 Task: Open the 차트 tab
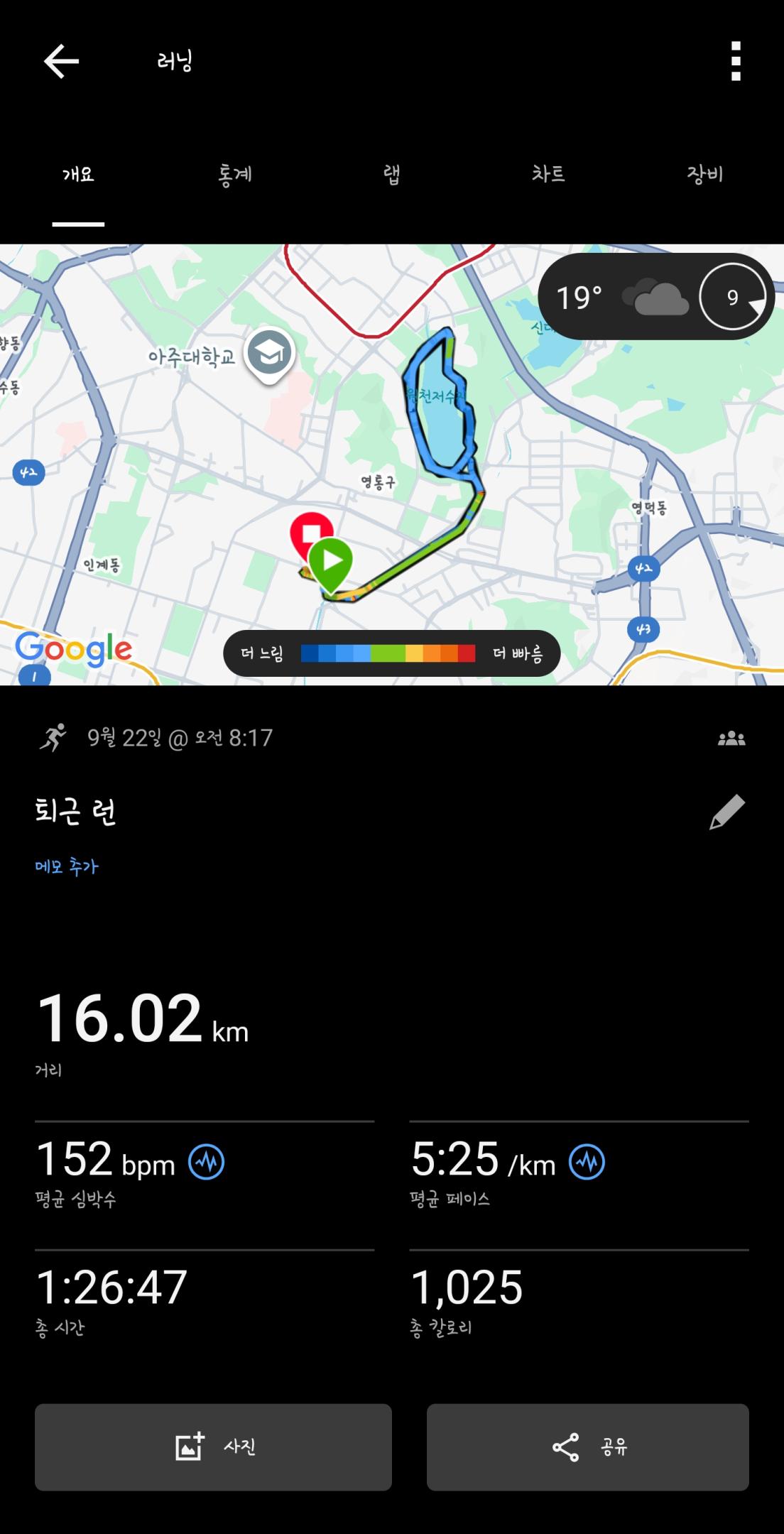548,175
